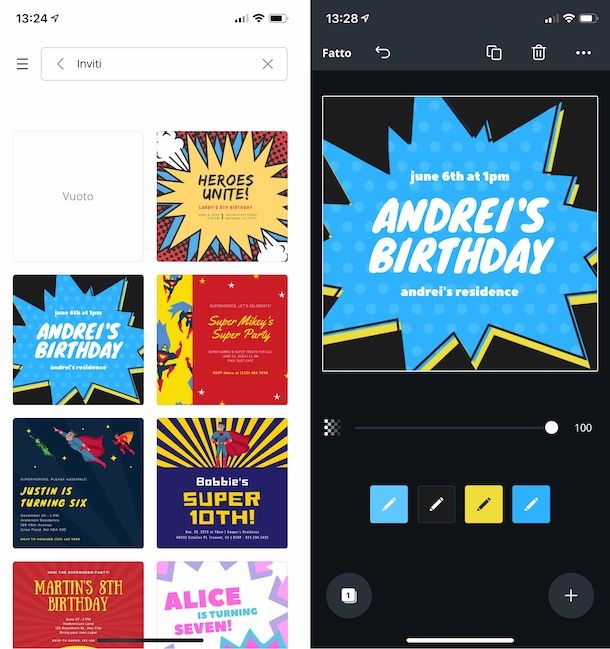This screenshot has width=610, height=649.
Task: Go back from the Inviti search
Action: point(60,64)
